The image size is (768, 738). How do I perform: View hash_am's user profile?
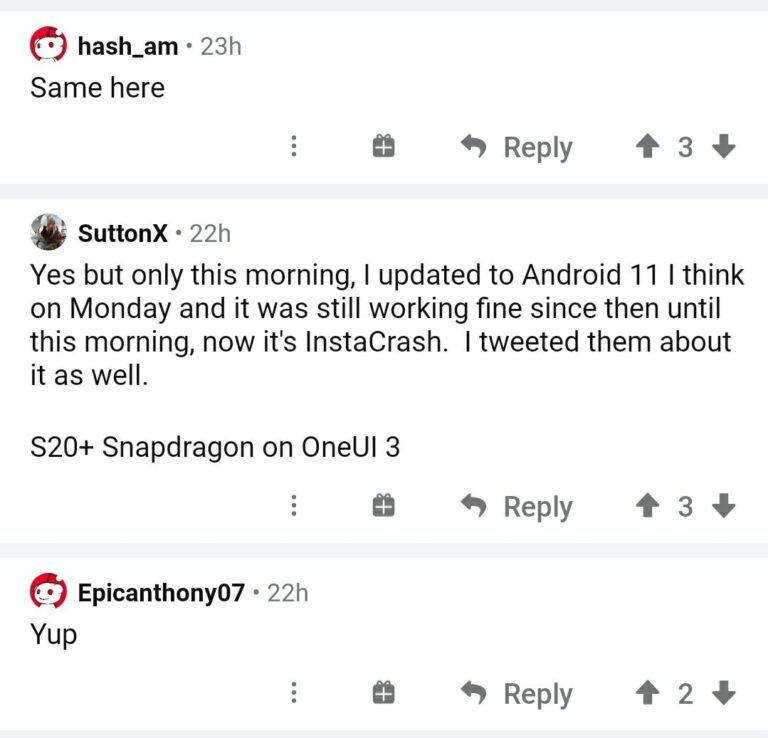point(127,45)
